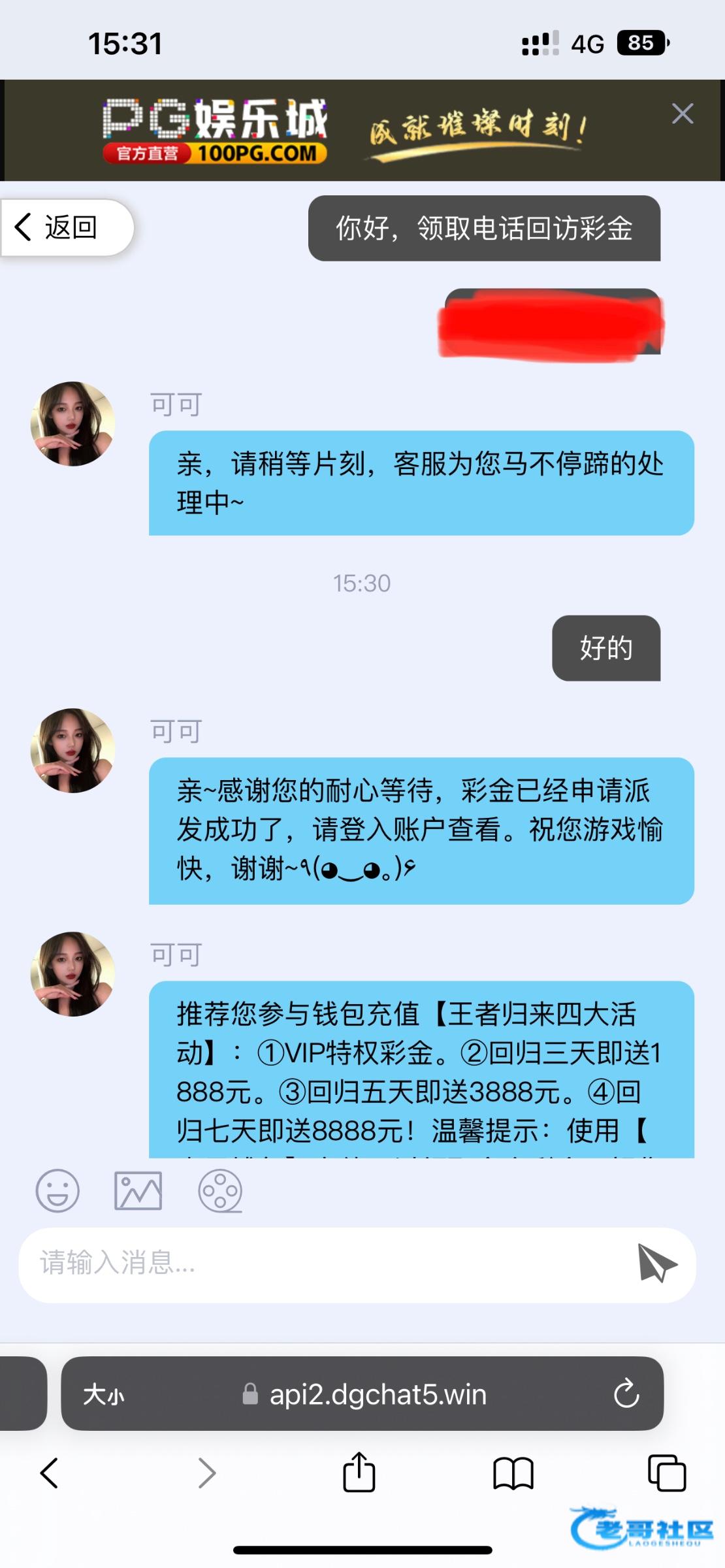Go back in browser history
The width and height of the screenshot is (725, 1568).
coord(50,1473)
